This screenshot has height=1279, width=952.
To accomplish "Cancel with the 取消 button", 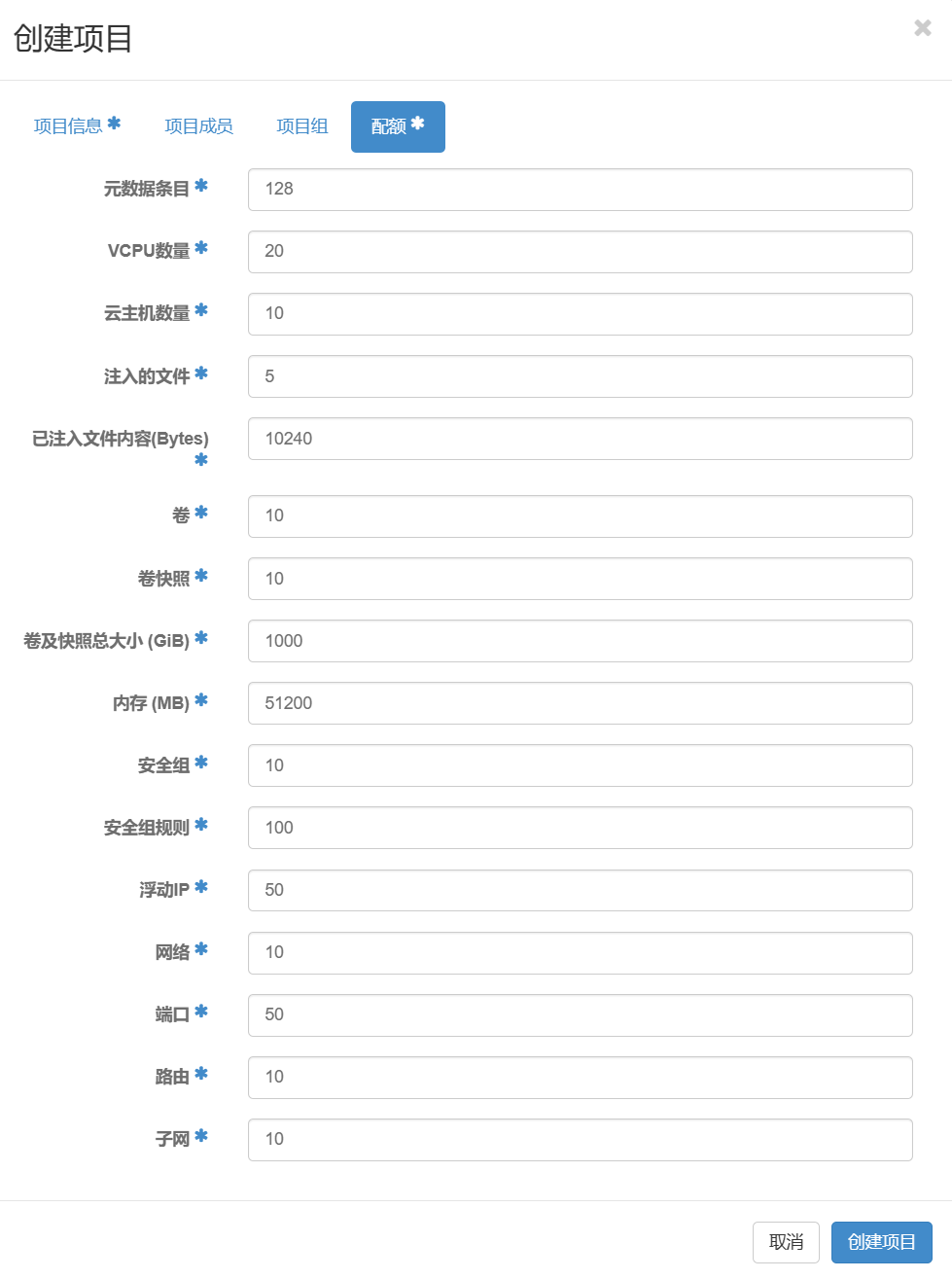I will click(x=786, y=1242).
